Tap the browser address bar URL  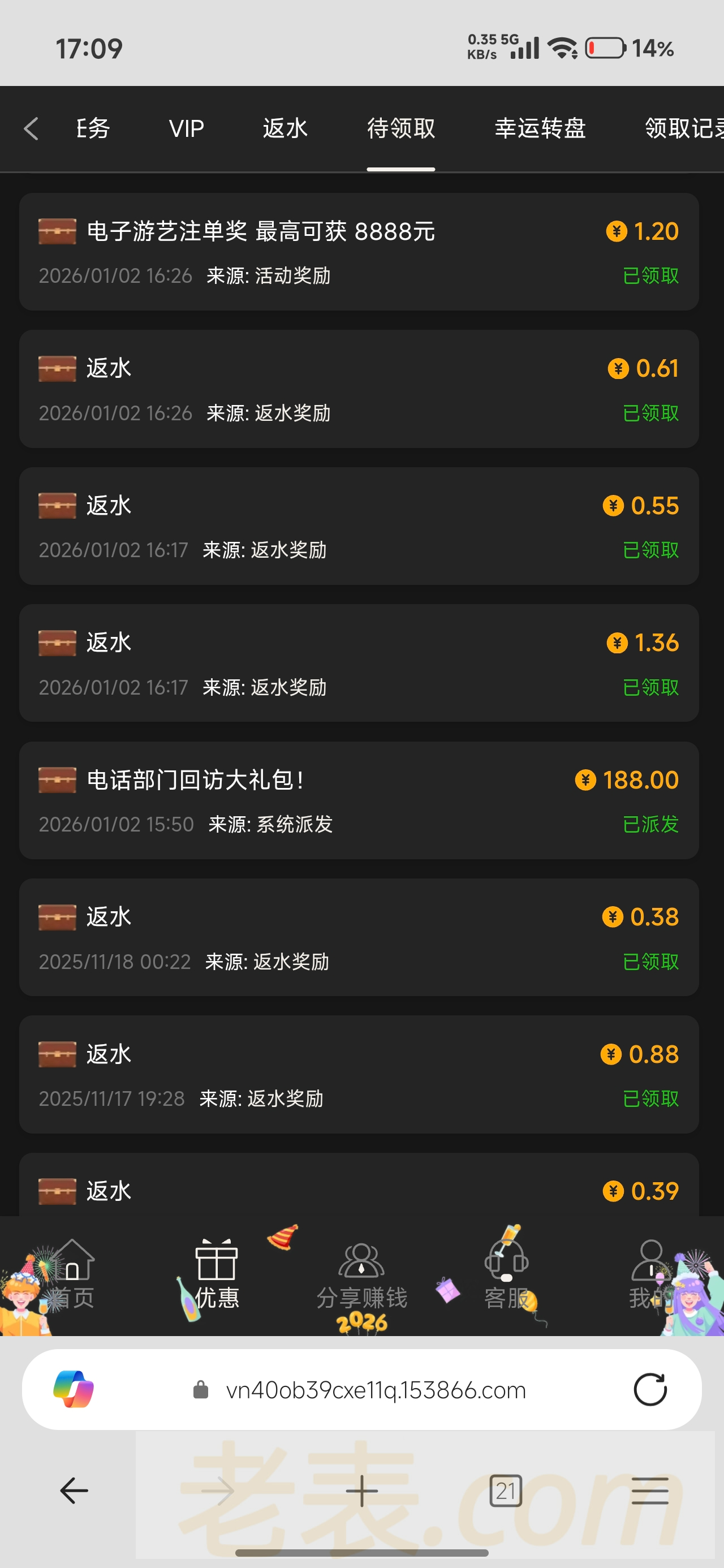[376, 1390]
